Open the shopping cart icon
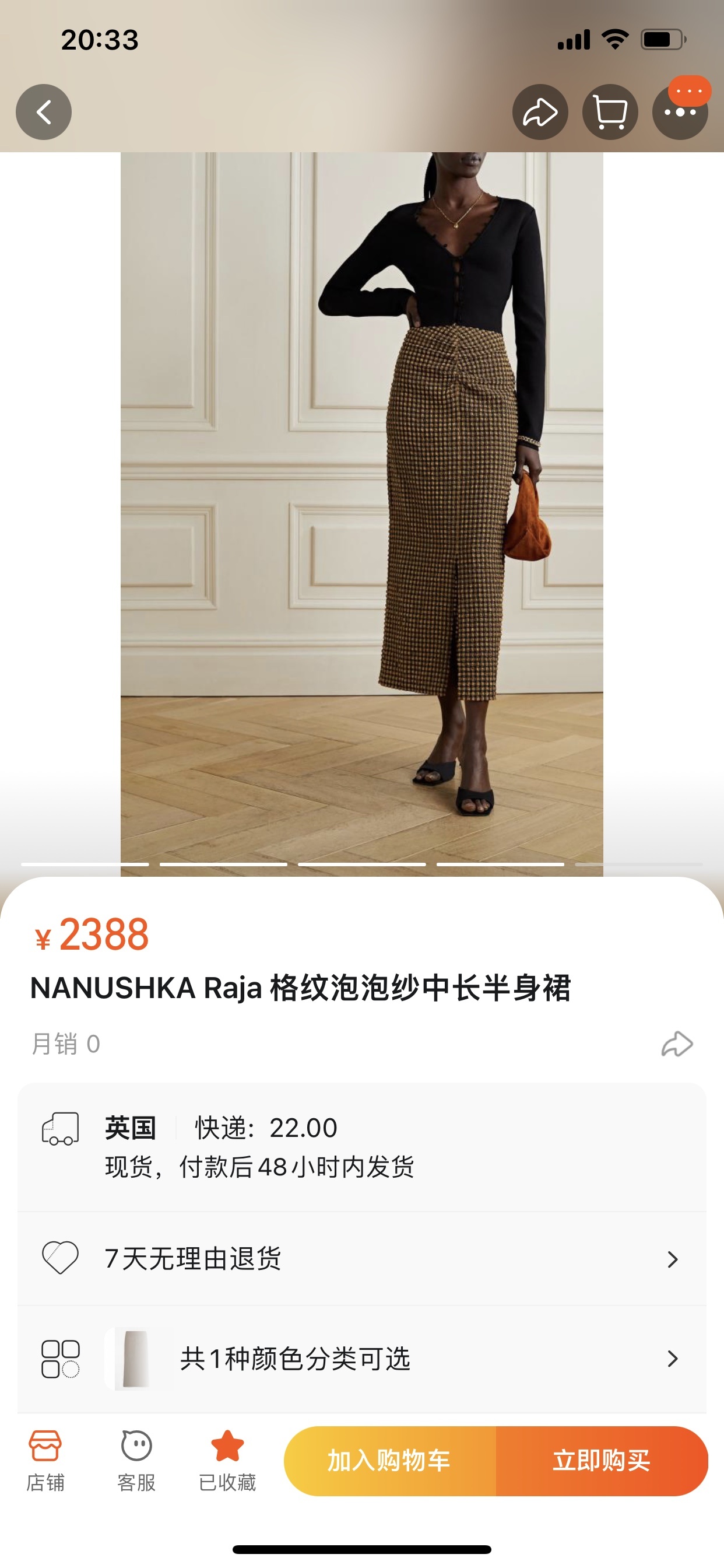Screen dimensions: 724x1568 [x=610, y=112]
